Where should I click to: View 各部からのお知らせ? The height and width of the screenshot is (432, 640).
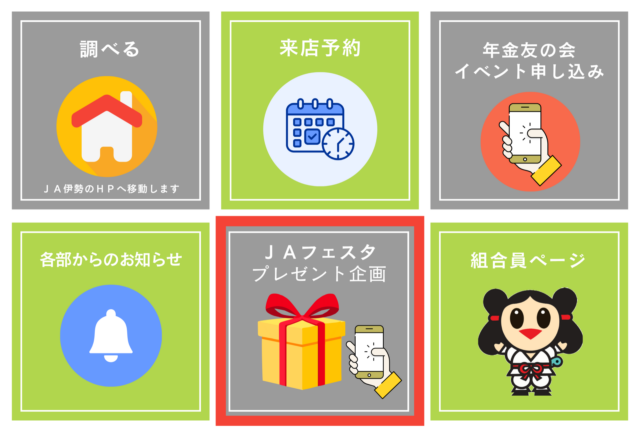tap(111, 321)
